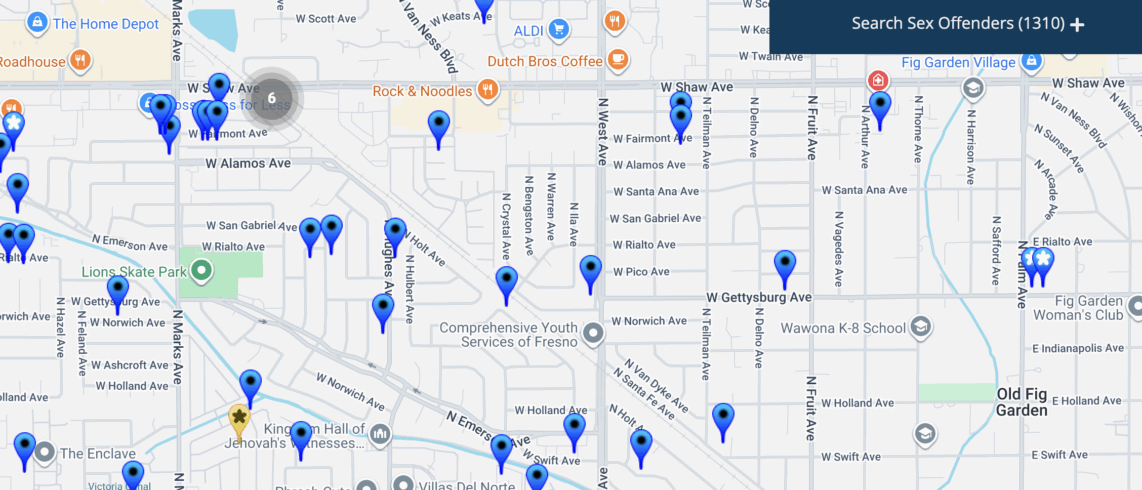Tap the pin east of Rock & Noodles
1142x490 pixels.
[438, 126]
